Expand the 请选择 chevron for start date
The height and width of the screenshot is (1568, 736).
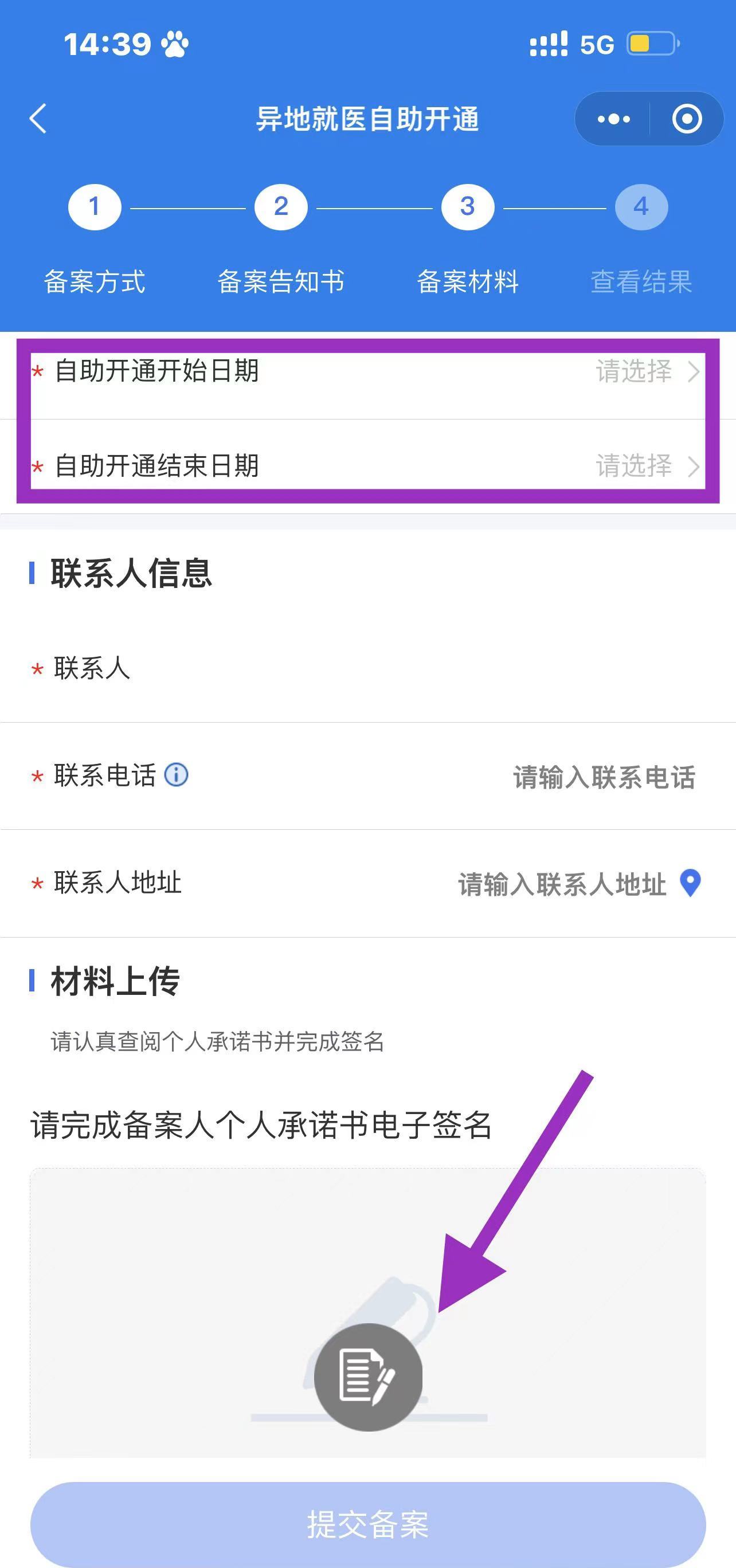(x=694, y=374)
